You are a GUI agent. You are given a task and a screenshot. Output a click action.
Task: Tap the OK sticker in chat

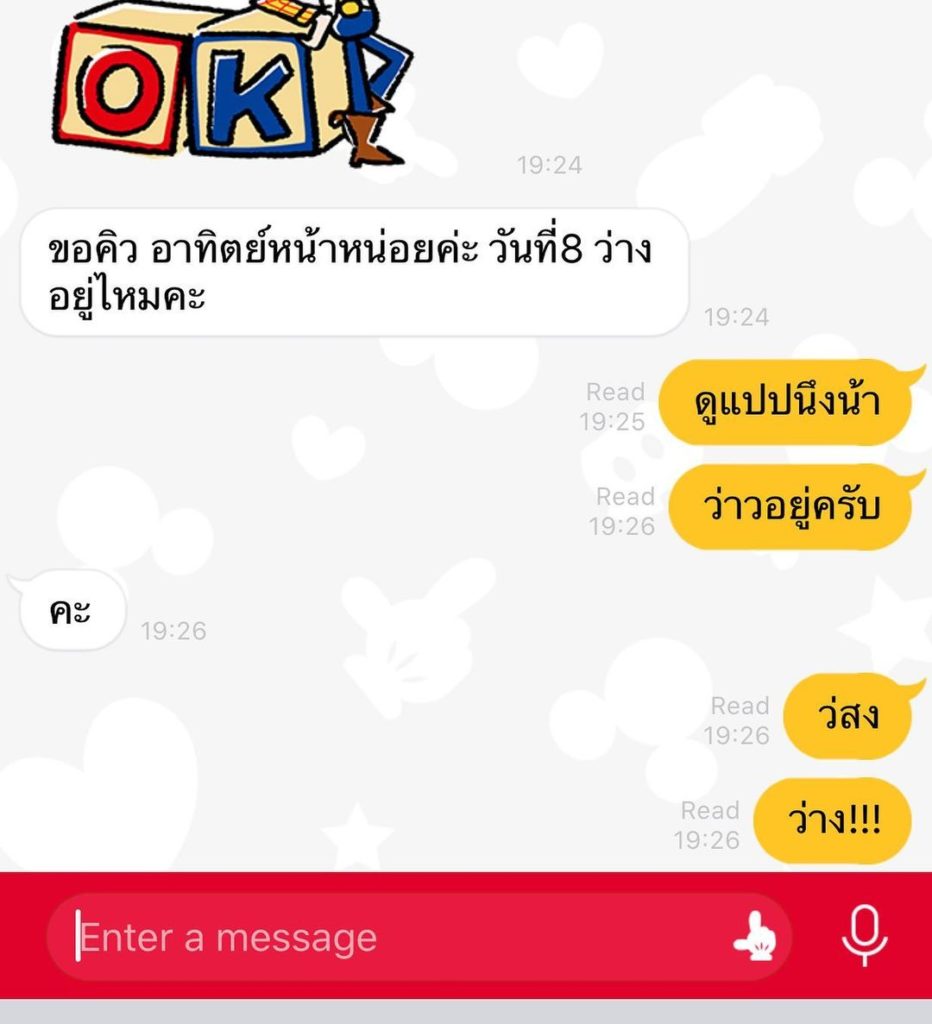tap(230, 85)
